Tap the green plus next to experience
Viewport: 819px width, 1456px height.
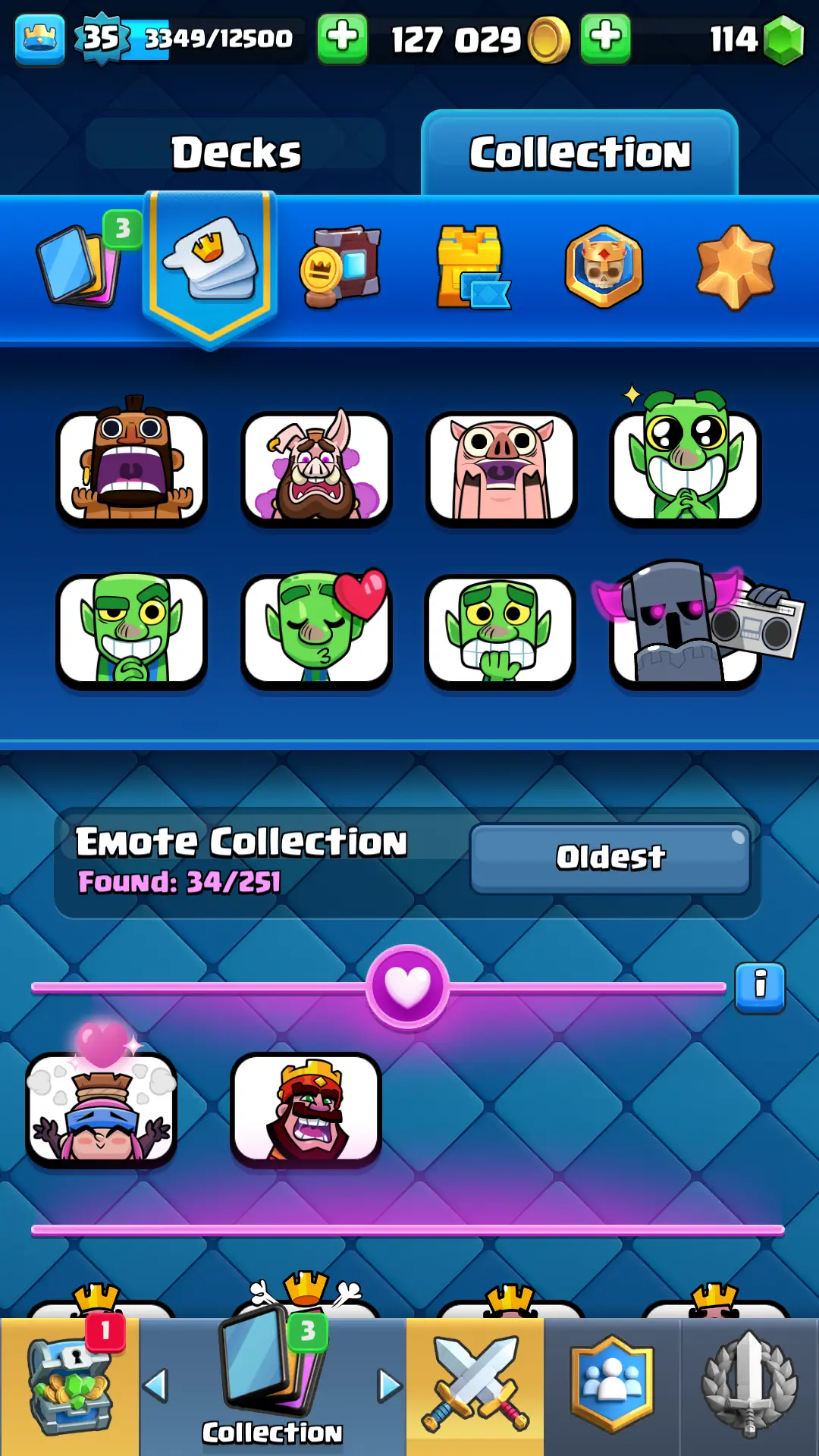pyautogui.click(x=342, y=37)
